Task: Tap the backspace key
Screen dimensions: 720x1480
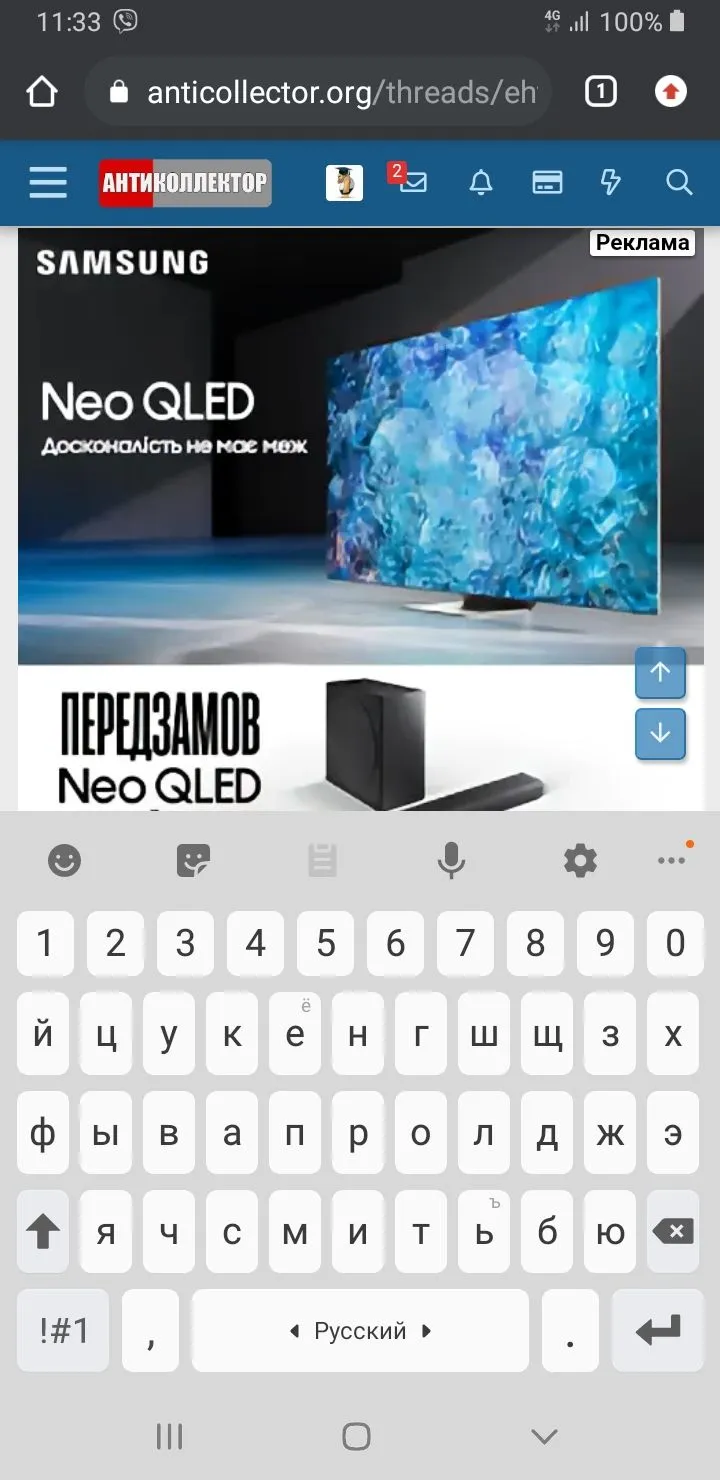Action: coord(673,1232)
